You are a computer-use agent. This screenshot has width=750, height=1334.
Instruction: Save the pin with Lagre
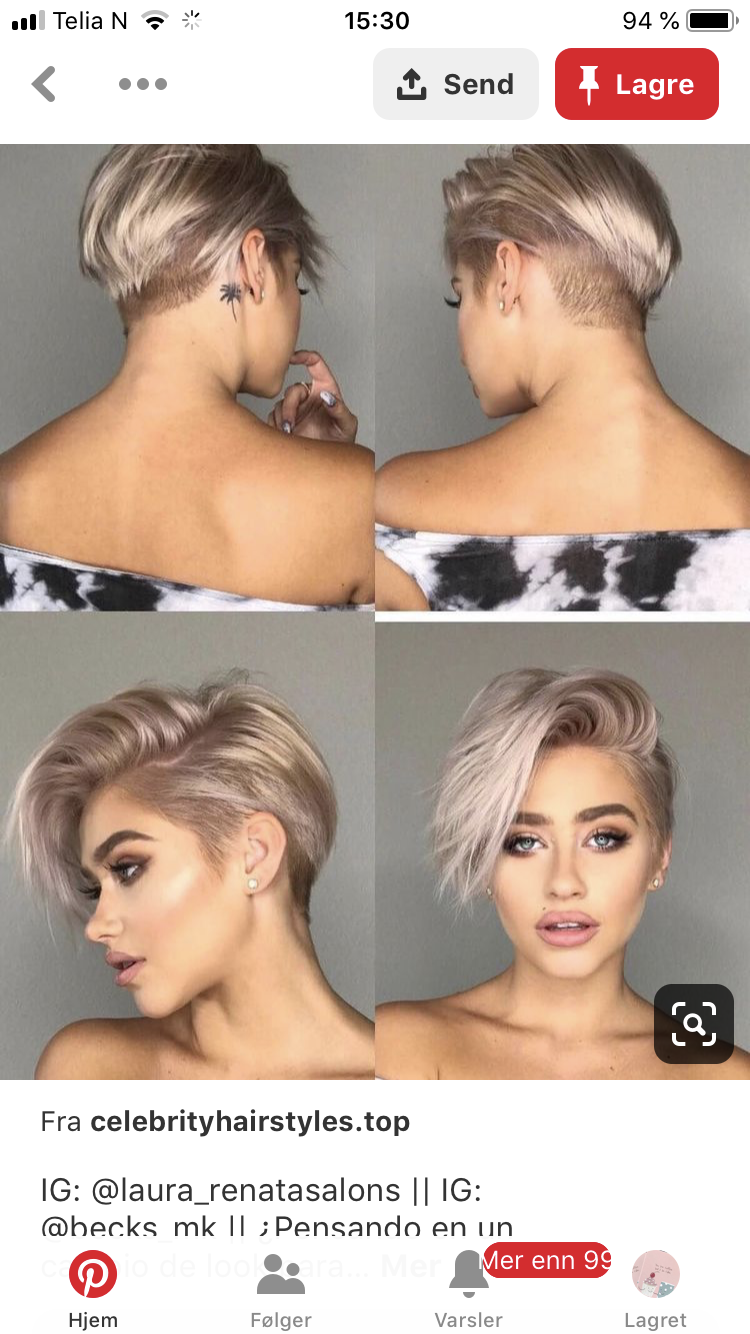coord(637,84)
